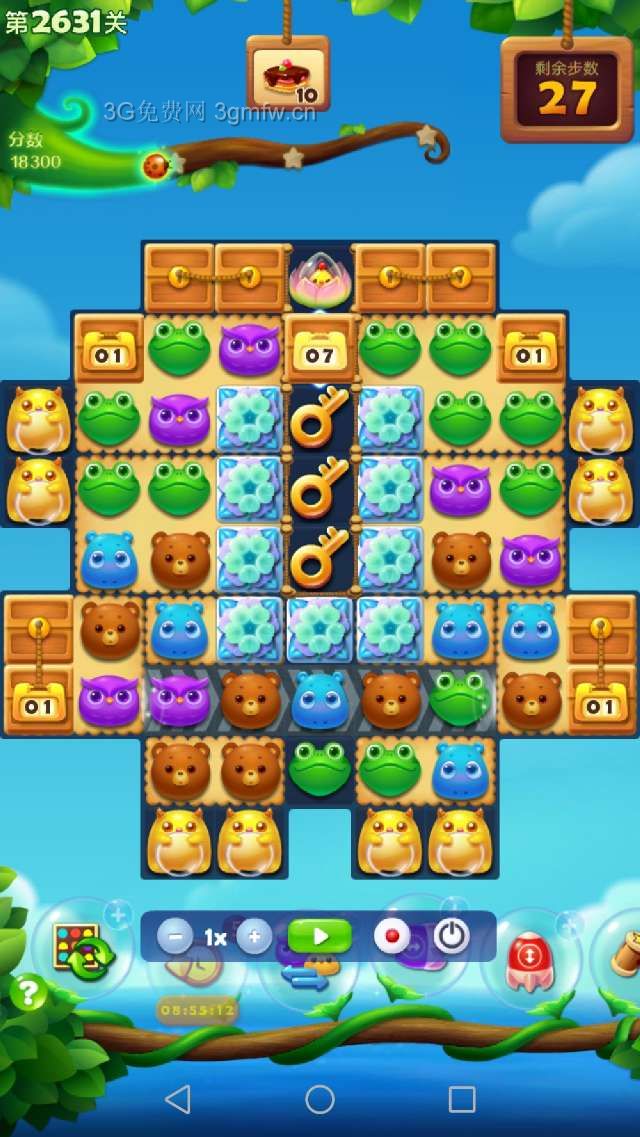Go to the system home screen
The height and width of the screenshot is (1137, 640).
coord(320,1100)
